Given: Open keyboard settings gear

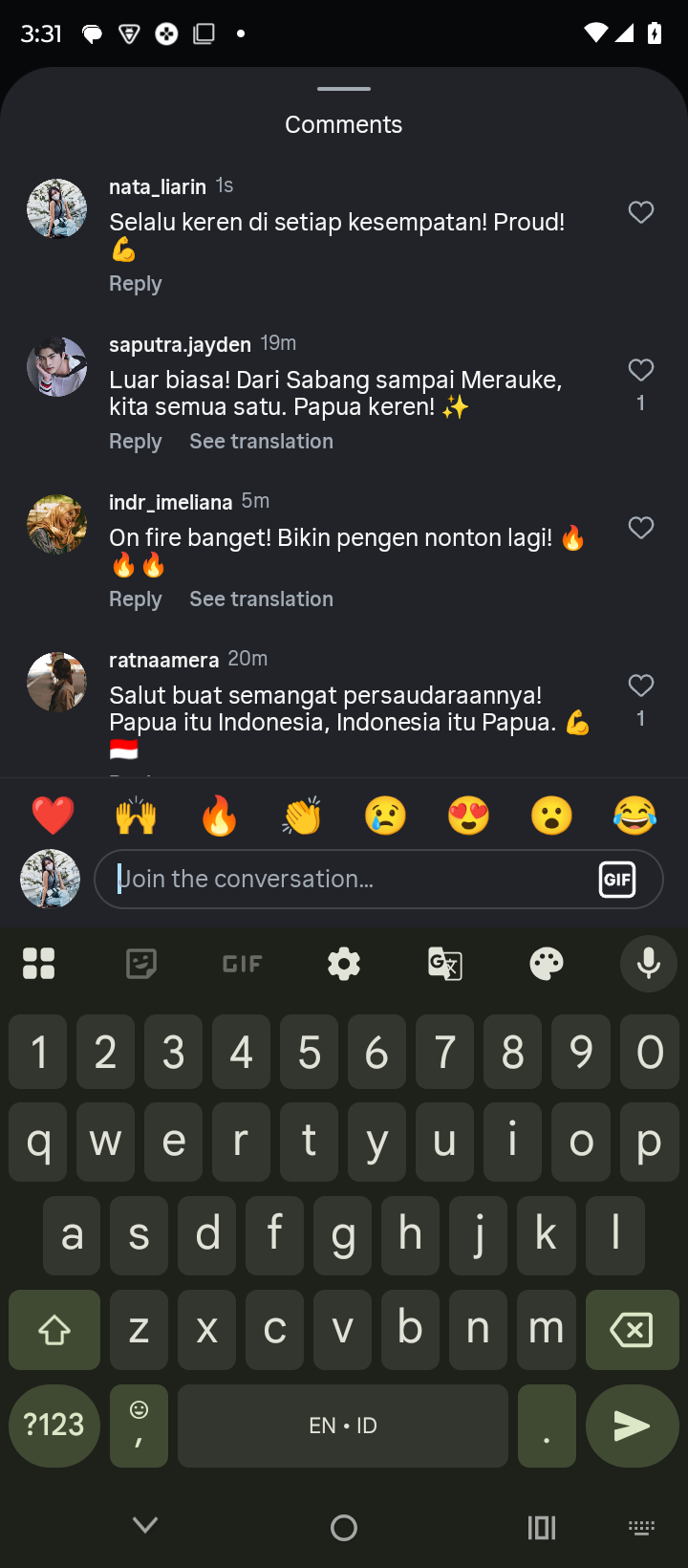Looking at the screenshot, I should tap(344, 964).
